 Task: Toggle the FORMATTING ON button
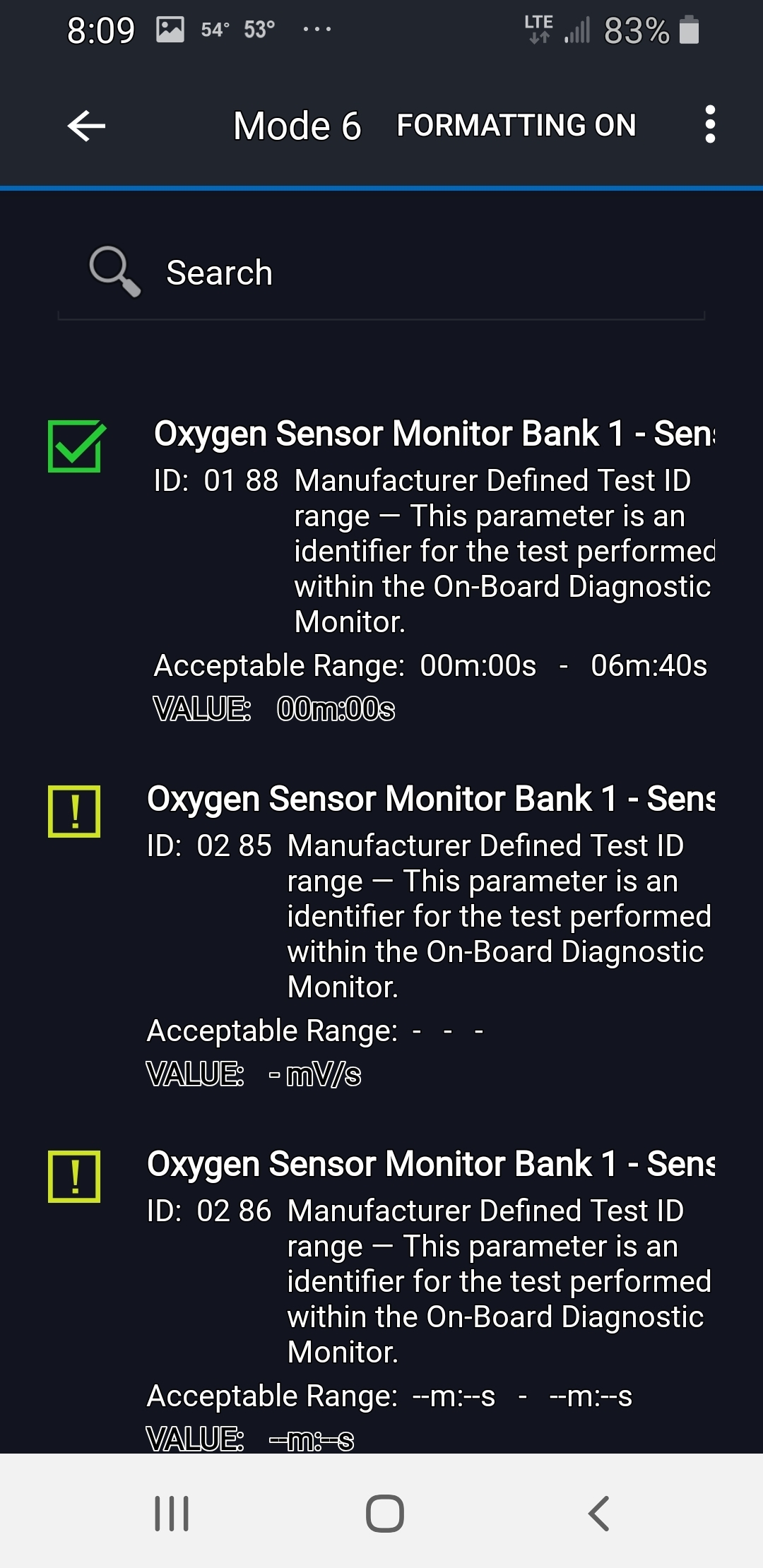coord(516,126)
